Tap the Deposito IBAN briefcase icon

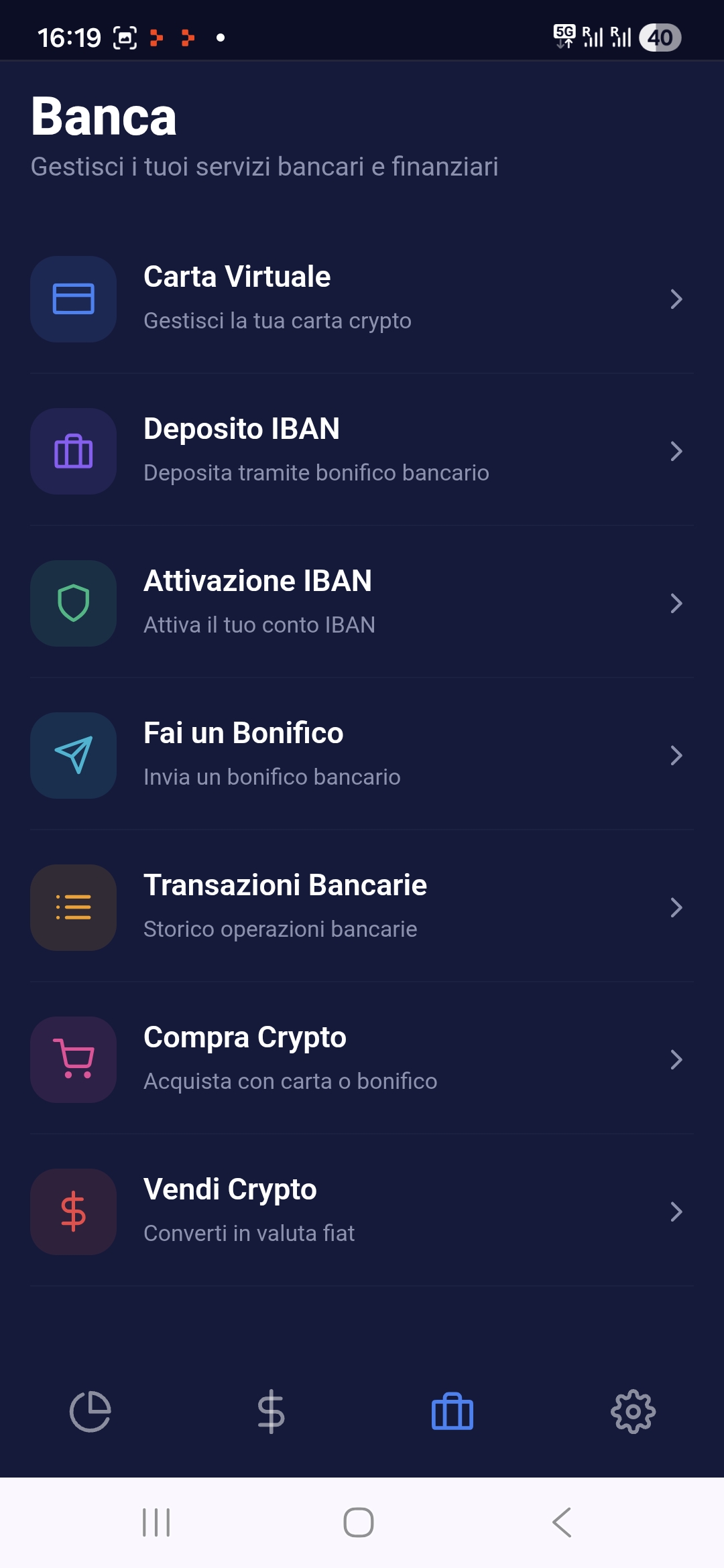pos(73,451)
